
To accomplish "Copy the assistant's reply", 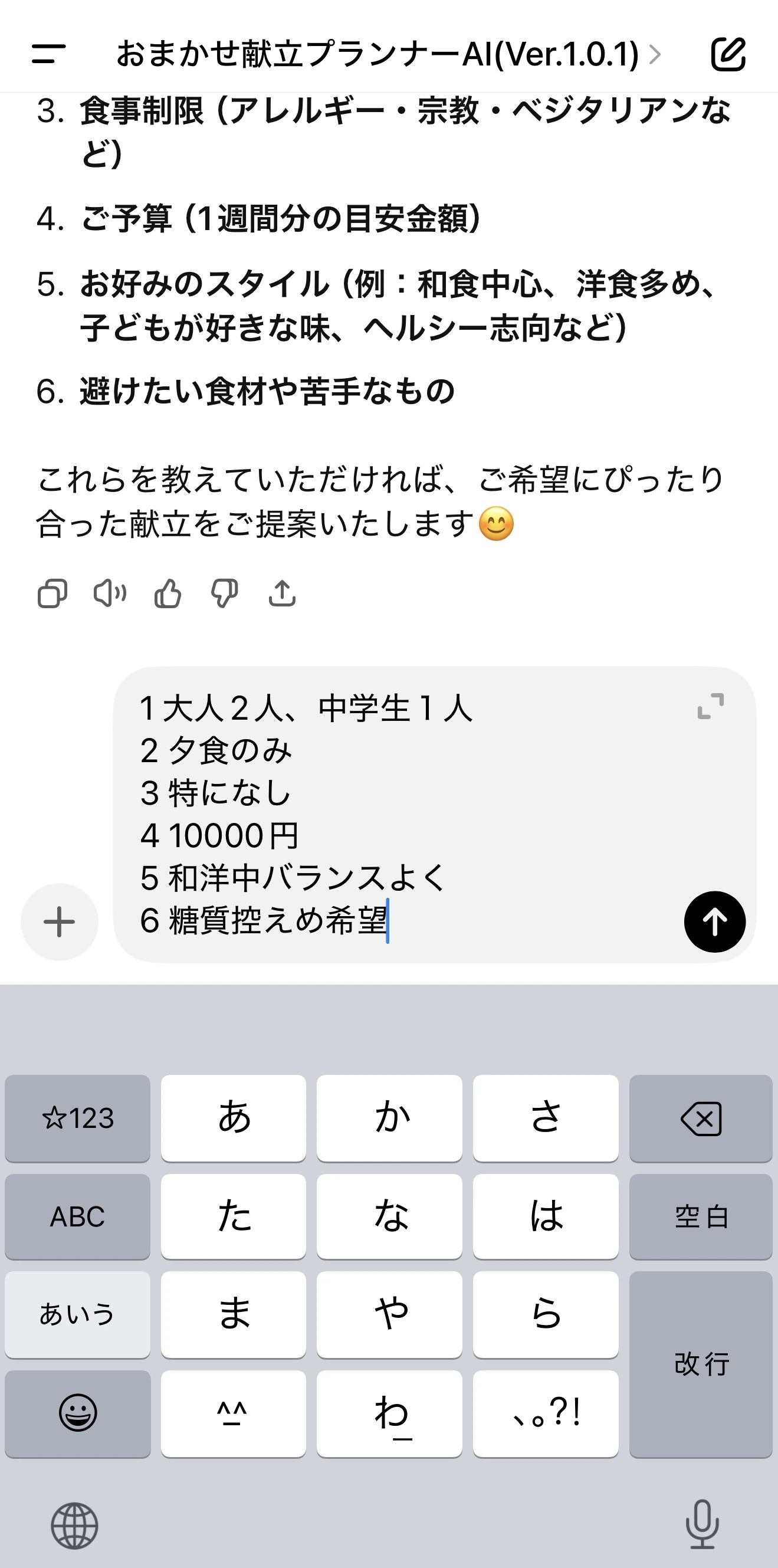I will click(52, 593).
